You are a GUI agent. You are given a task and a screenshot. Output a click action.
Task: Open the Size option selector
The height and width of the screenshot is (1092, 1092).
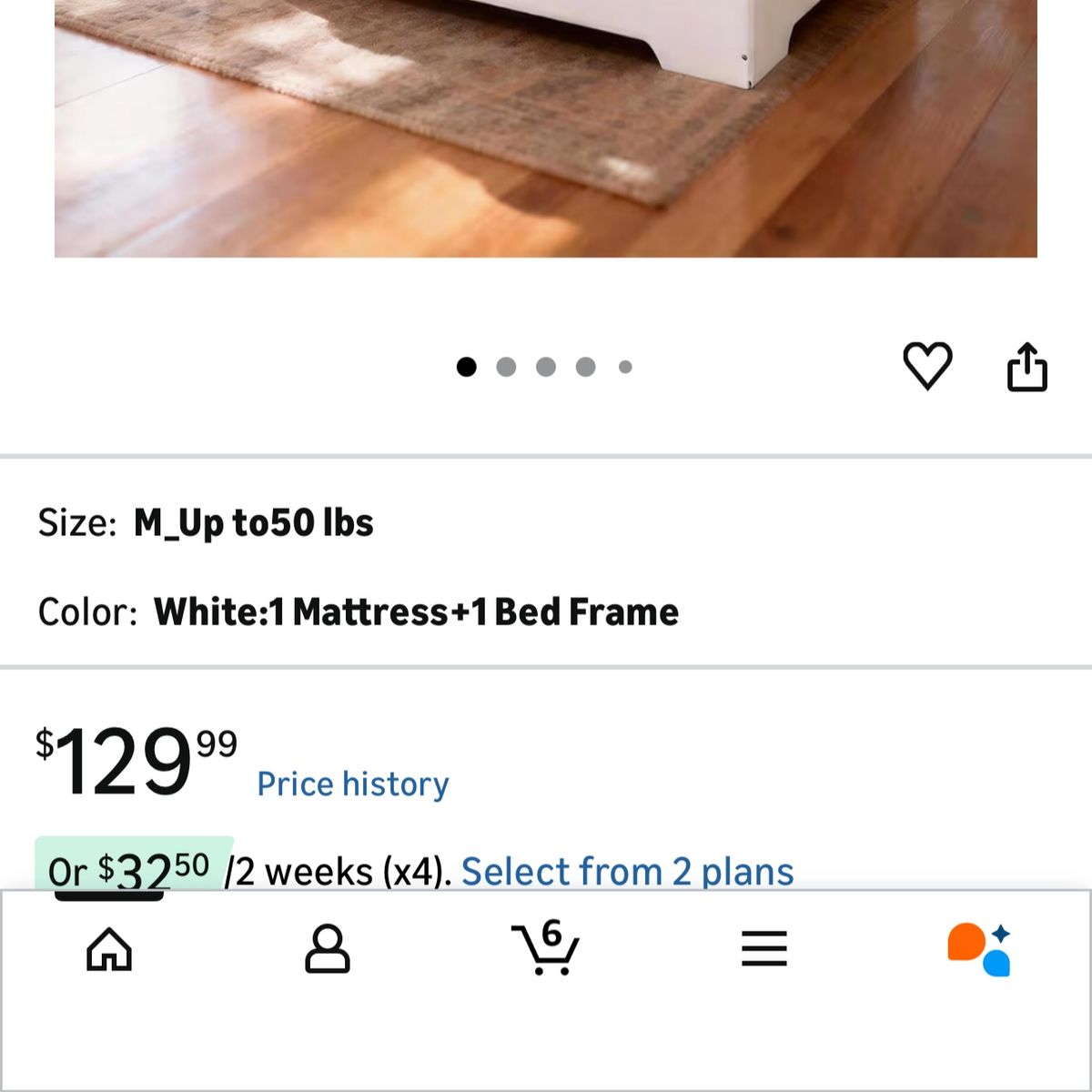tap(206, 523)
